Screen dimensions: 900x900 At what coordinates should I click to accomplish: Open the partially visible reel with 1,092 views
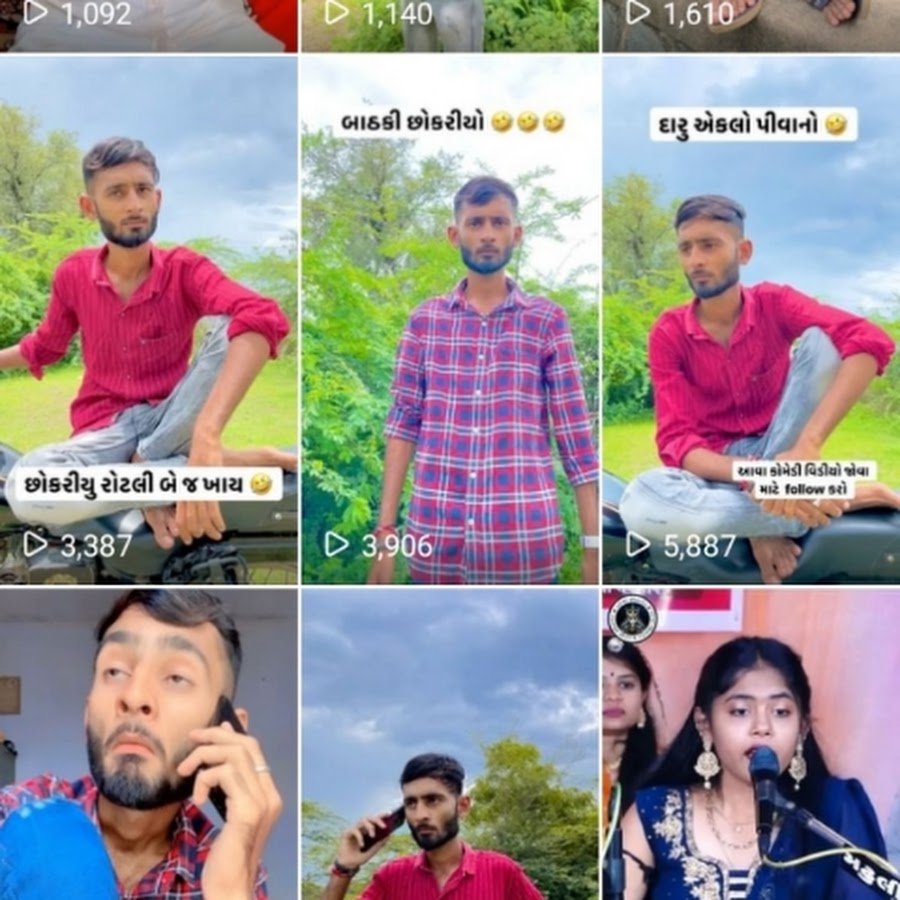pyautogui.click(x=148, y=24)
